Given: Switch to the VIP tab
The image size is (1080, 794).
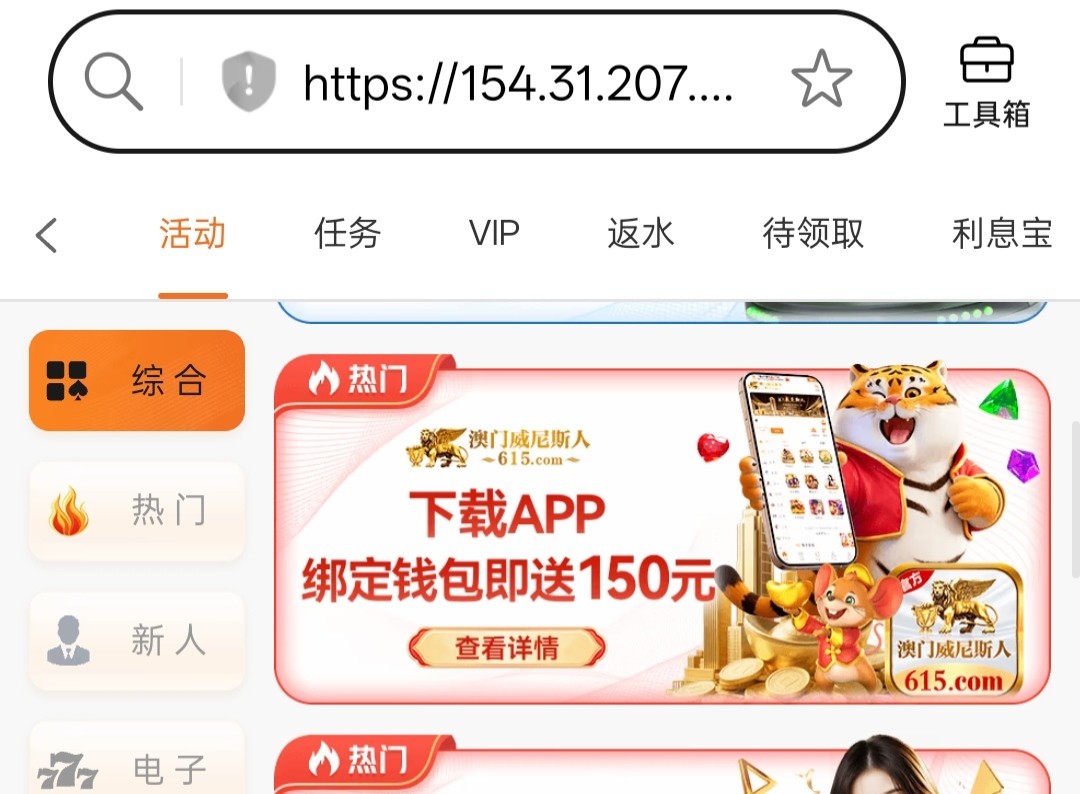Looking at the screenshot, I should (x=494, y=234).
